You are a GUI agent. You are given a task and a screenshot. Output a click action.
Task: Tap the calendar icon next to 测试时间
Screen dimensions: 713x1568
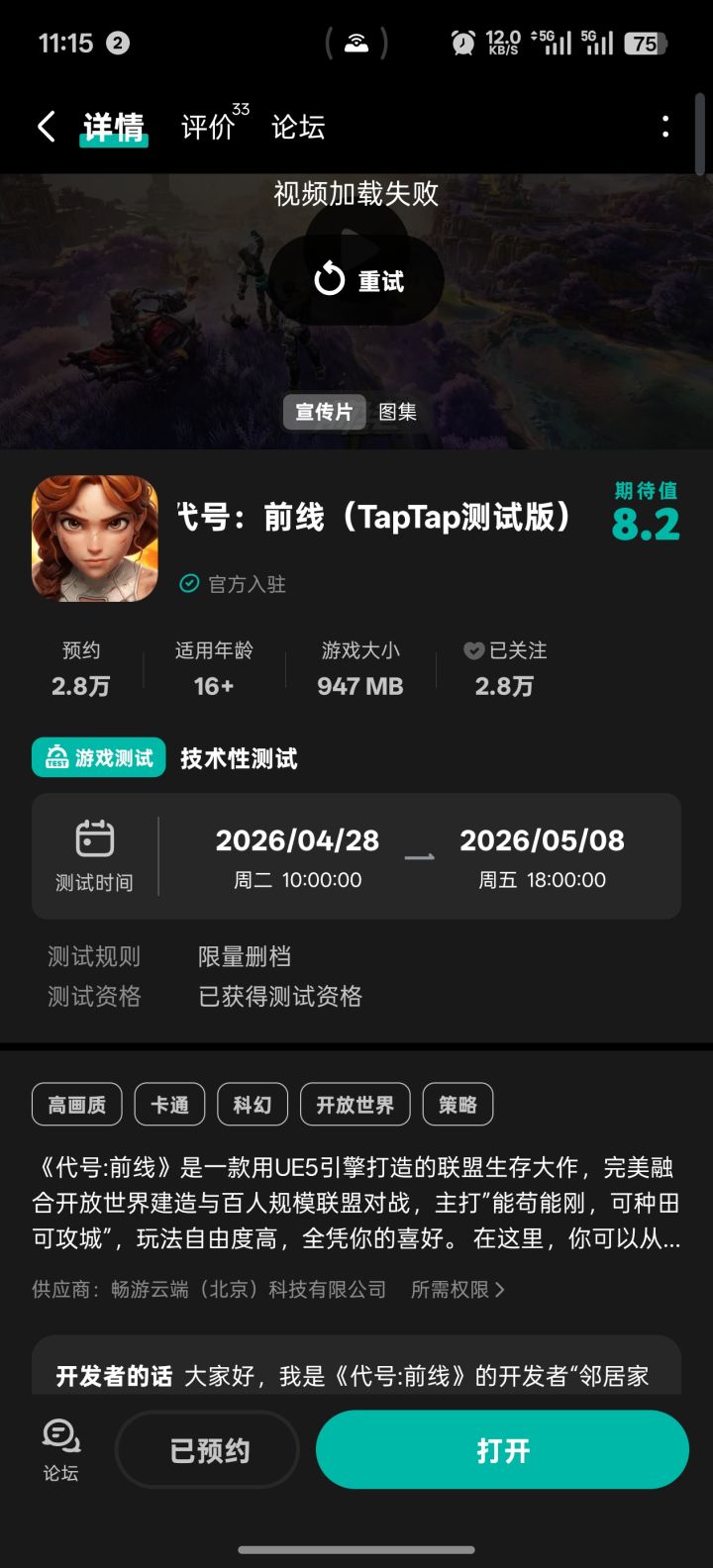tap(94, 838)
